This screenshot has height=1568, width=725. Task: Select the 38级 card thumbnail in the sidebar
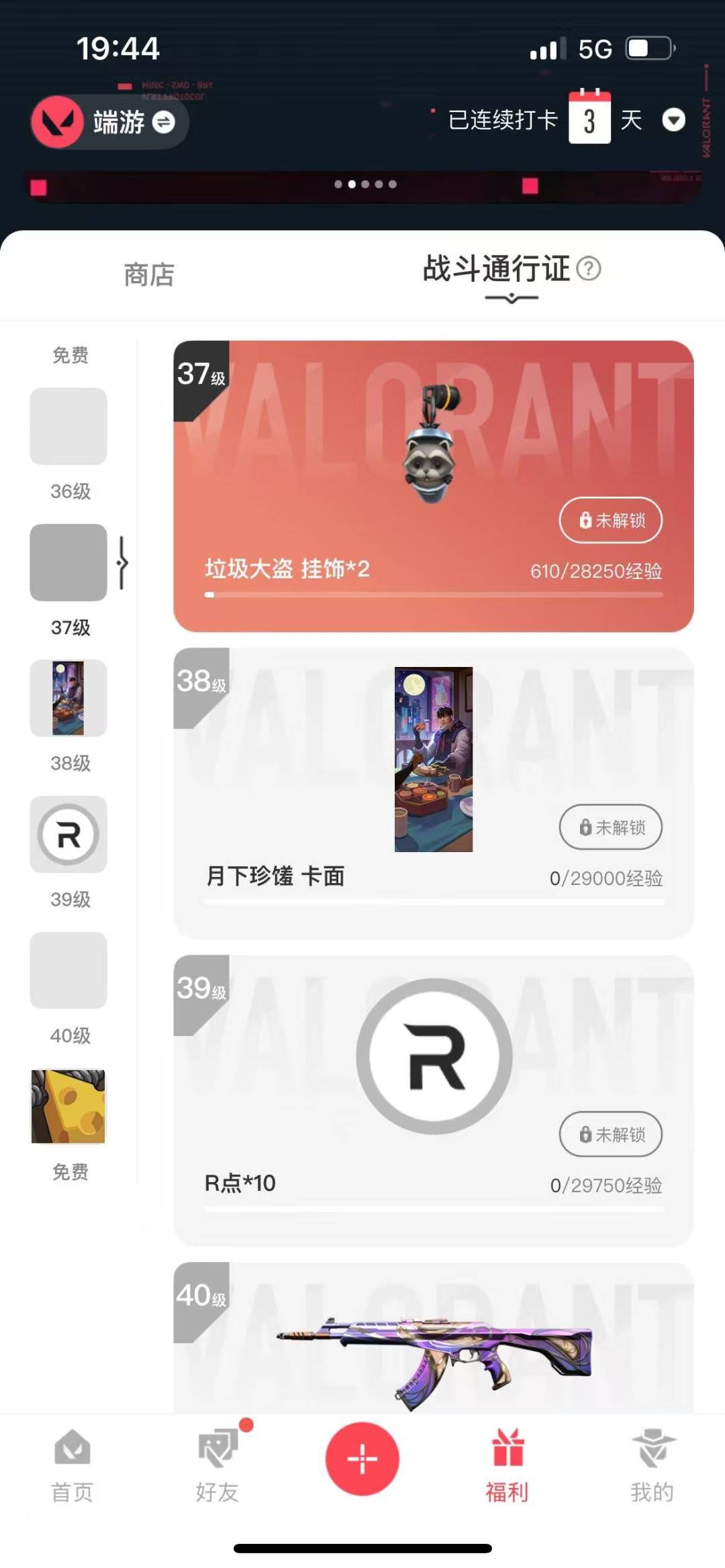click(68, 698)
